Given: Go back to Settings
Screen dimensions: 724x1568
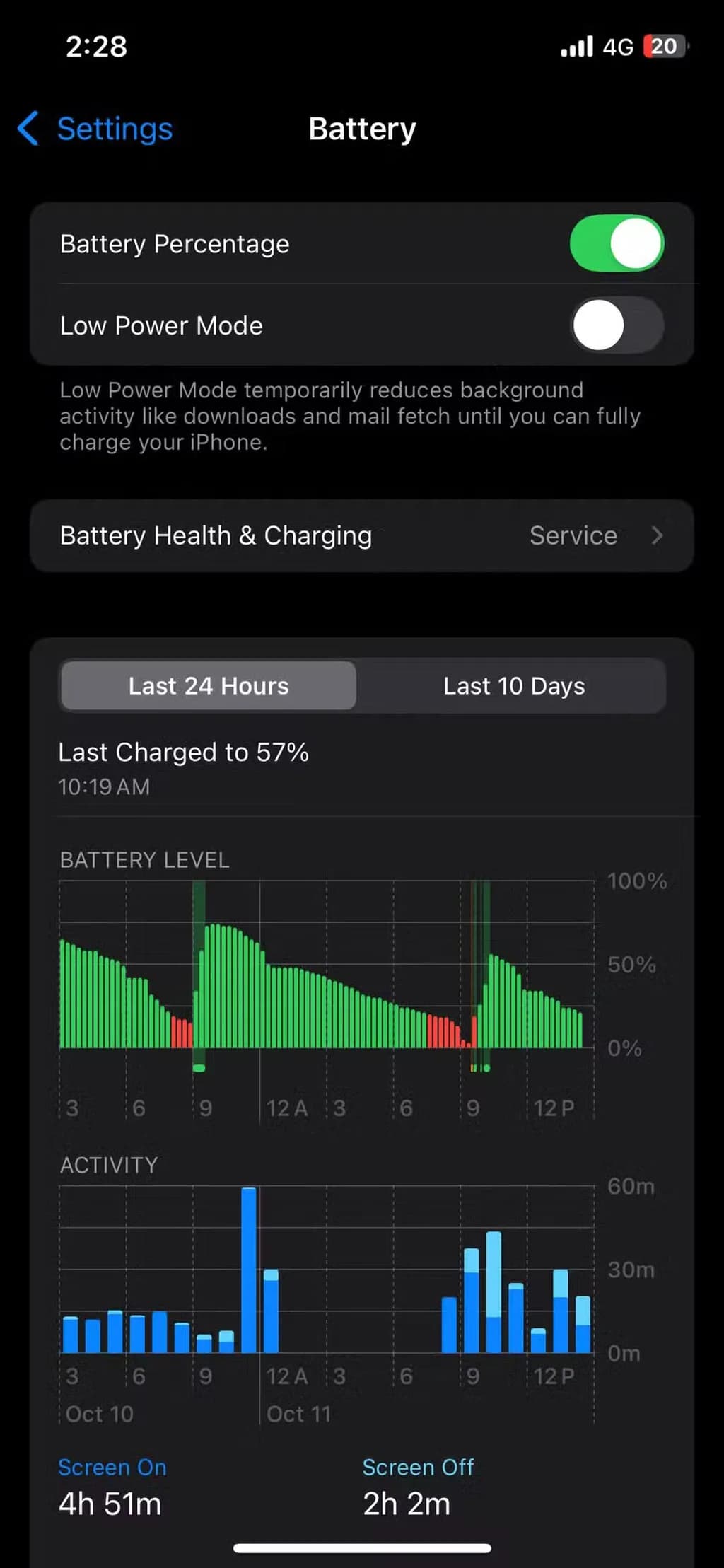Looking at the screenshot, I should click(96, 129).
